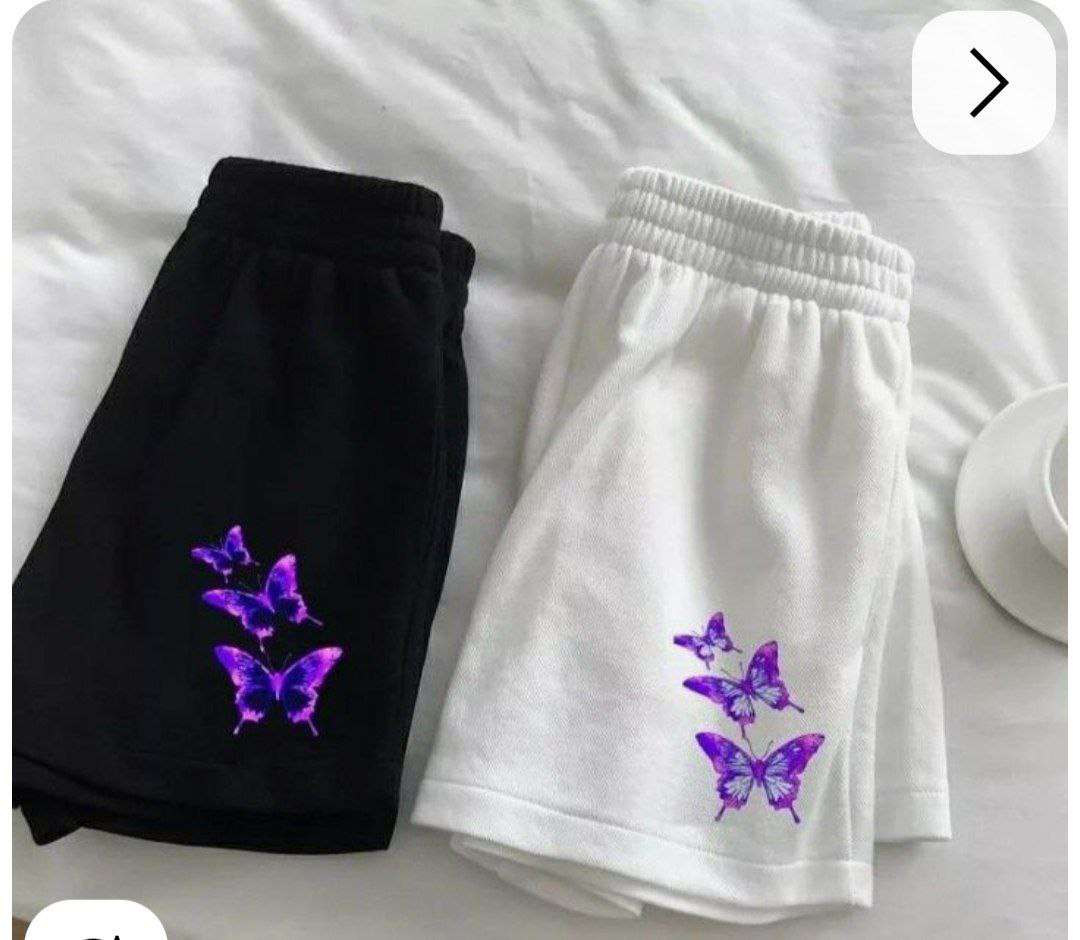The image size is (1080, 940).
Task: Tap the next image arrow
Action: (x=984, y=83)
